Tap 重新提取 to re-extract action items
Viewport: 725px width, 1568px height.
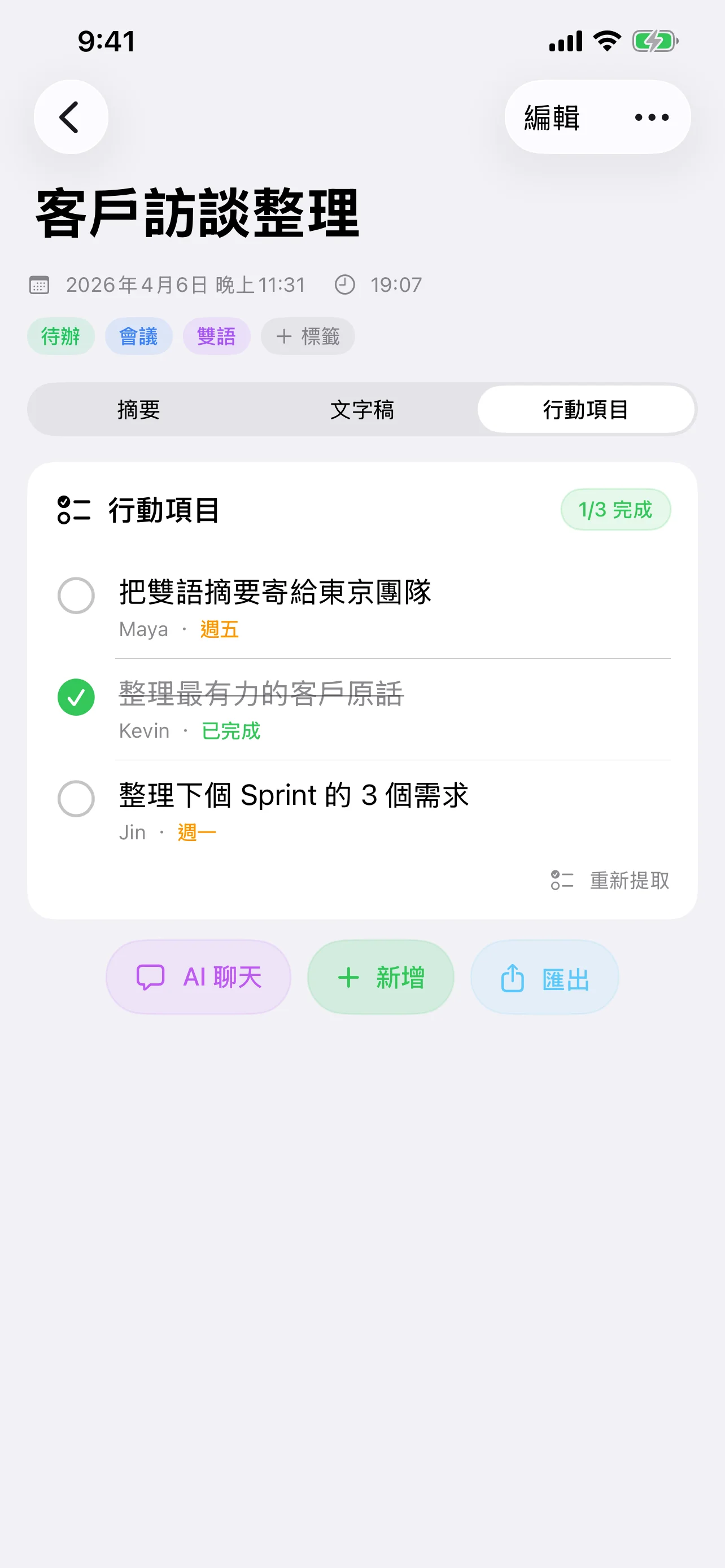628,881
